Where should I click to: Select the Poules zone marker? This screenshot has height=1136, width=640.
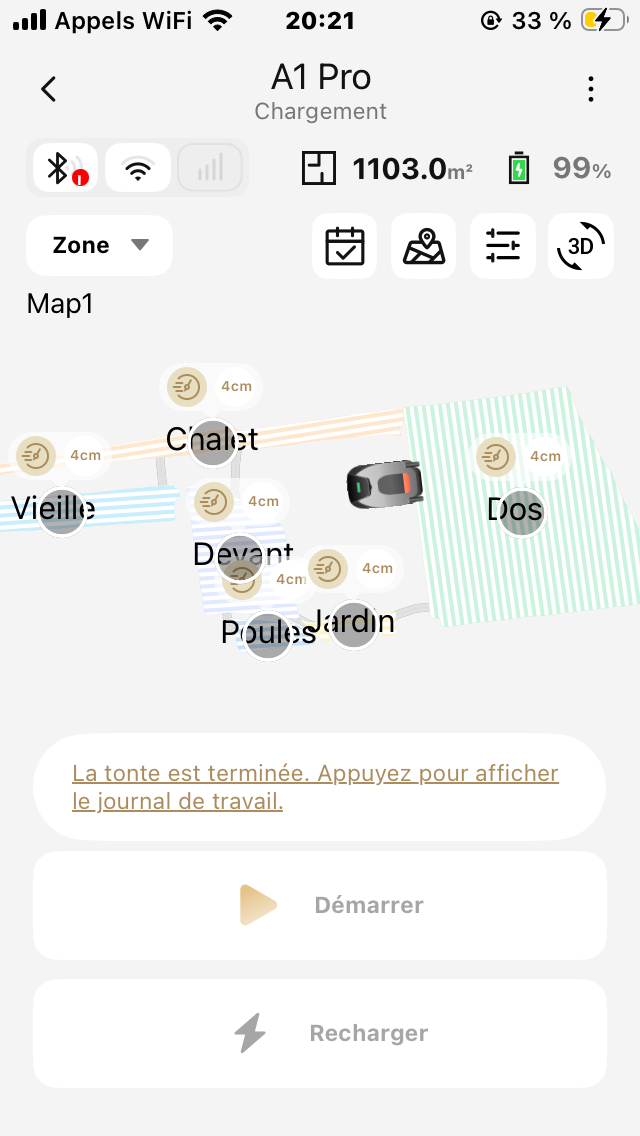pos(267,635)
